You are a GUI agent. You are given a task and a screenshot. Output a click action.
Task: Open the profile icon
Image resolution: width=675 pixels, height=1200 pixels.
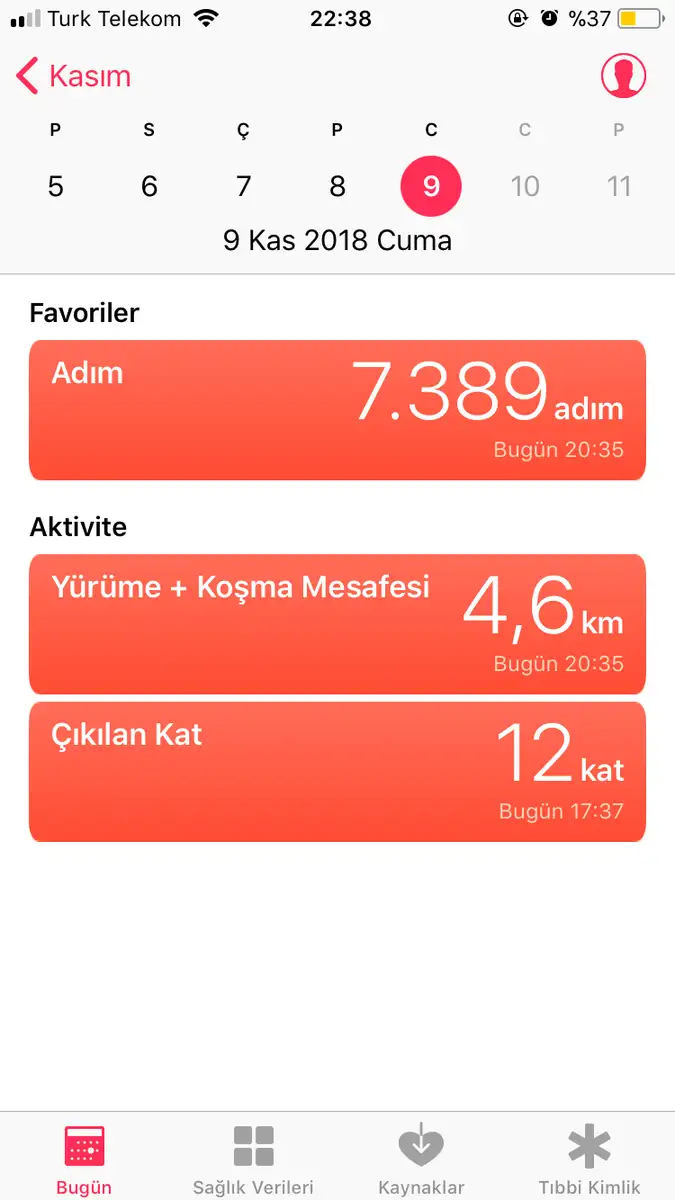(623, 75)
